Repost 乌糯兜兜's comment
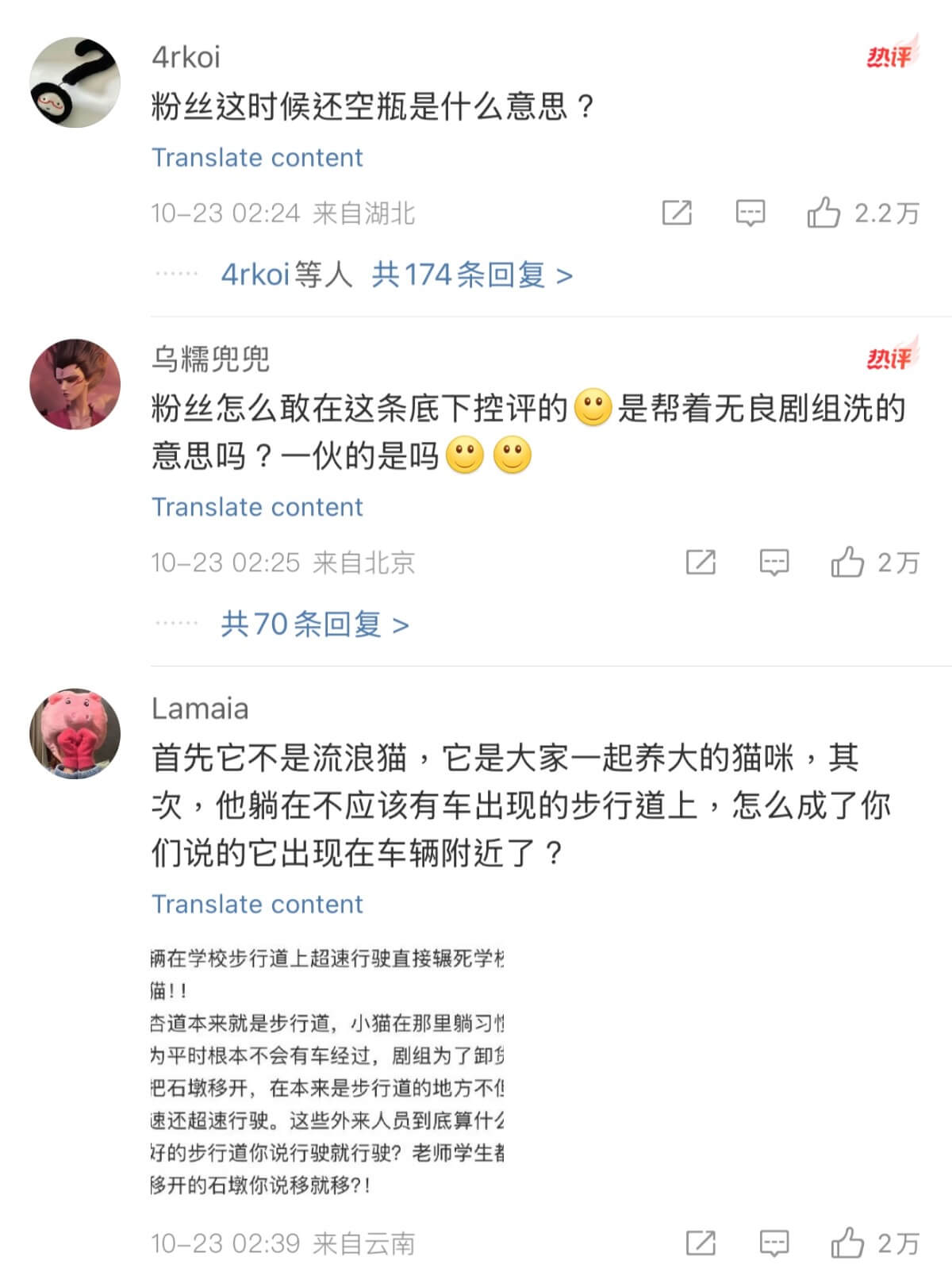Screen dimensions: 952x1268 click(x=701, y=563)
